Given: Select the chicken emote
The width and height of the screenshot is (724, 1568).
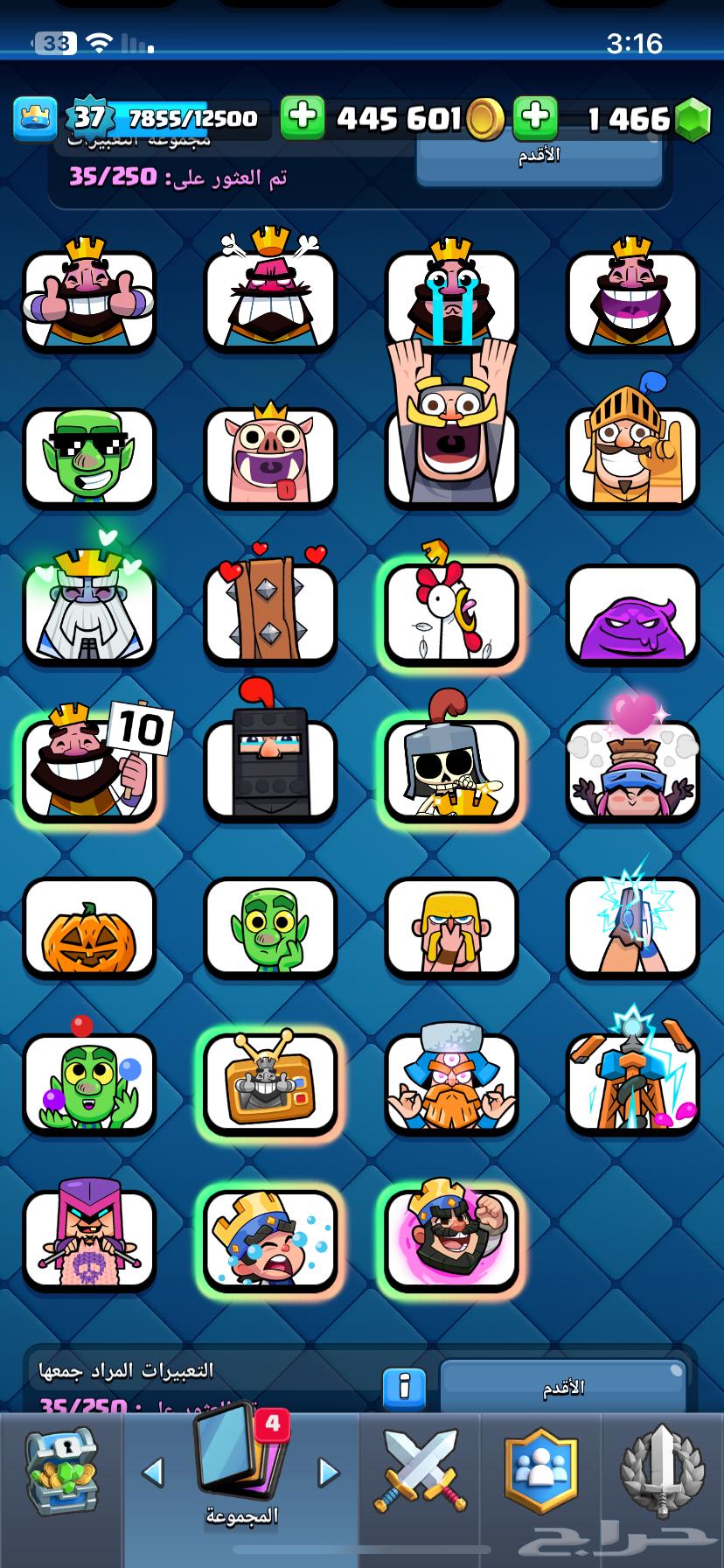Looking at the screenshot, I should point(451,612).
